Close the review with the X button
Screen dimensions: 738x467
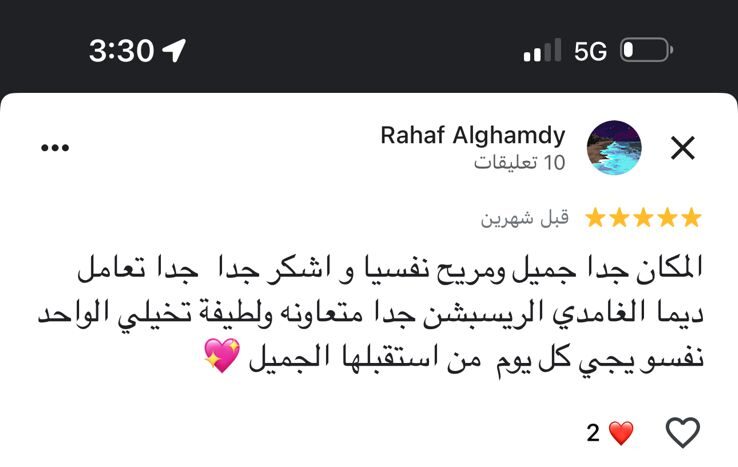(683, 149)
